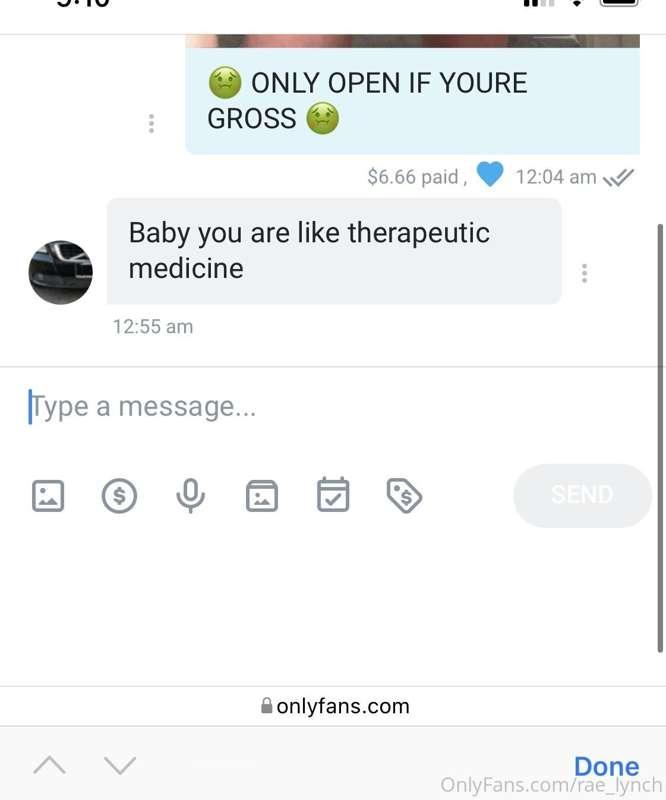666x800 pixels.
Task: Open the dollar tip icon
Action: click(119, 495)
